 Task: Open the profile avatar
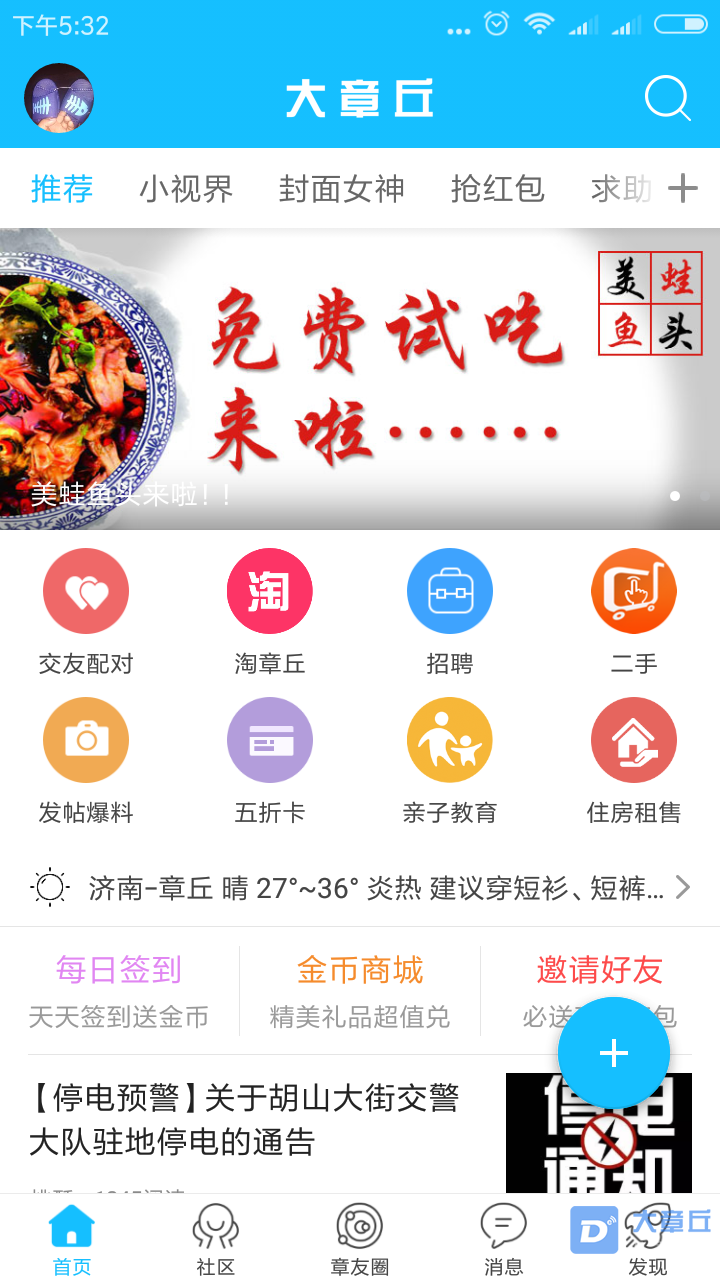click(59, 98)
